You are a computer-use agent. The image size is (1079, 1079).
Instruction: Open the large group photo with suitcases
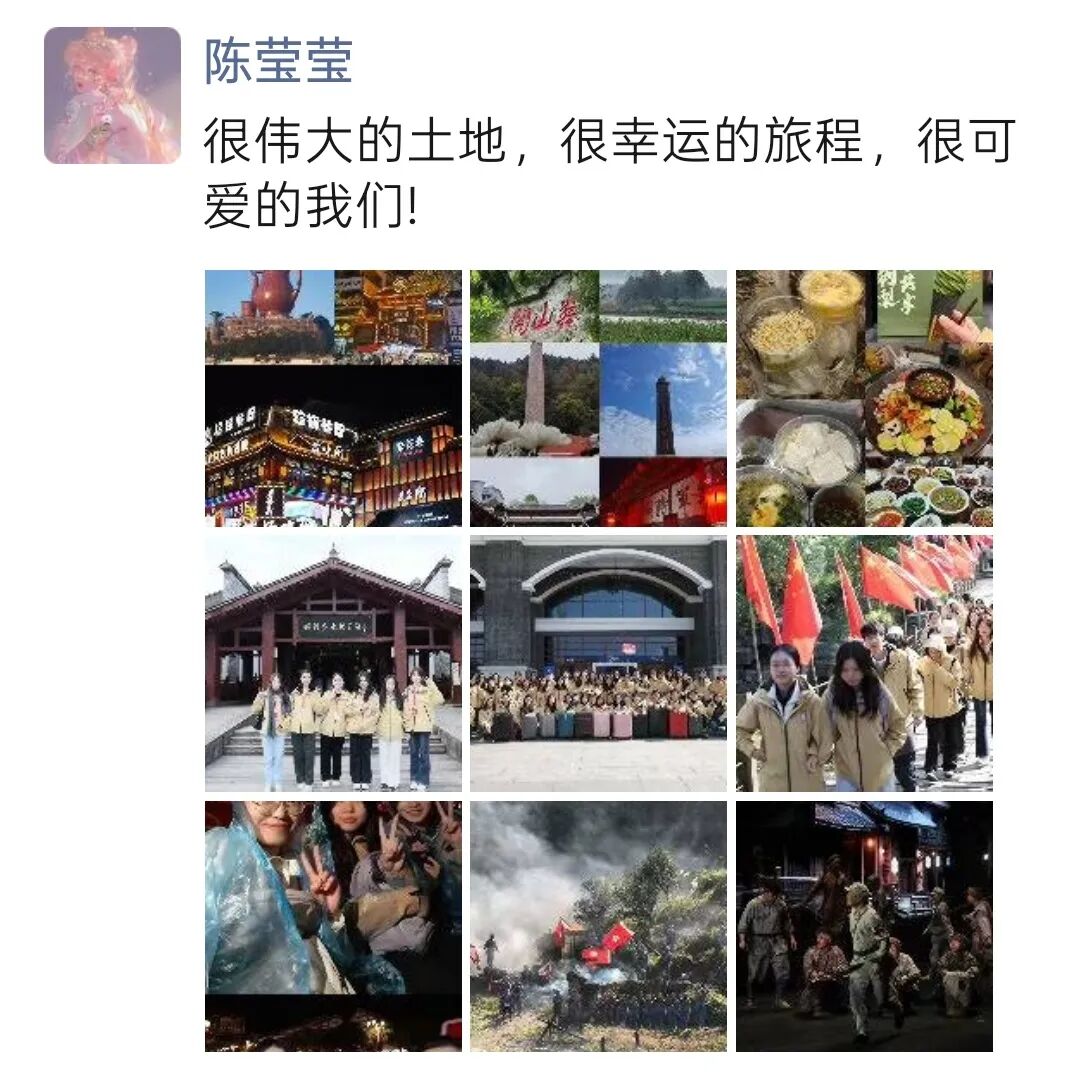tap(598, 663)
